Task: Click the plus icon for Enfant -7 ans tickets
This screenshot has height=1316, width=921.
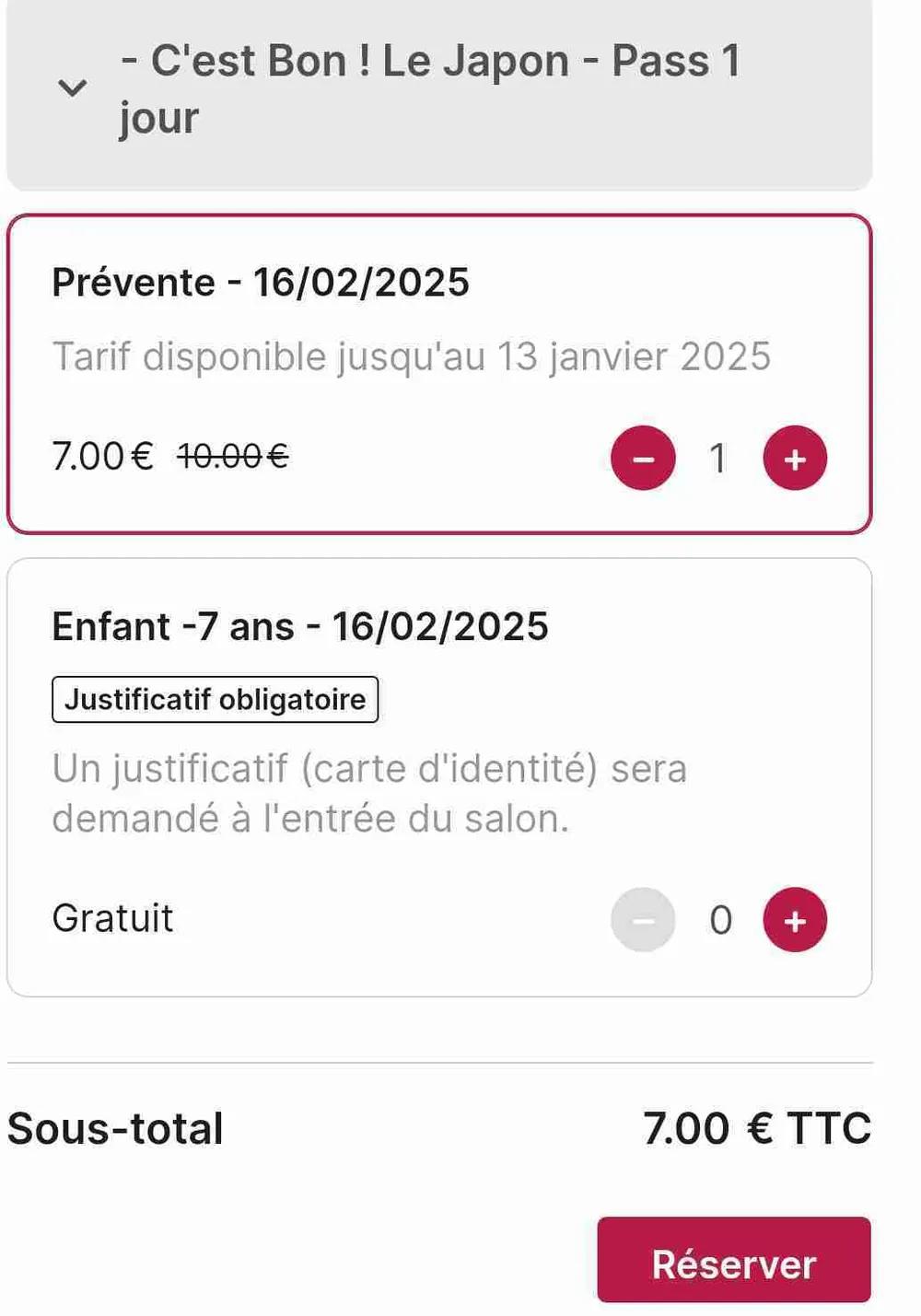Action: pos(794,919)
